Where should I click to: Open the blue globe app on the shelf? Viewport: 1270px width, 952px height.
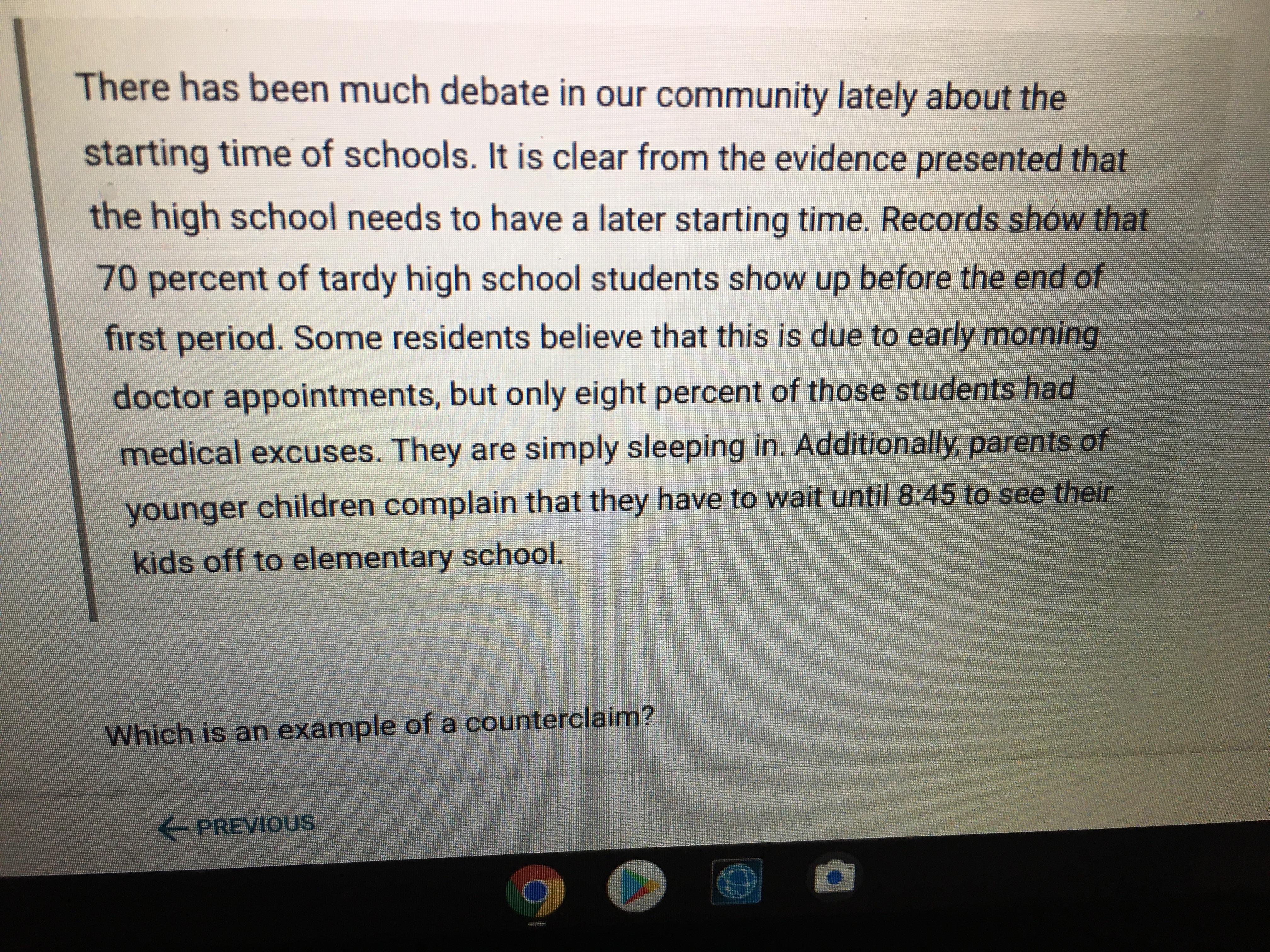(x=736, y=881)
